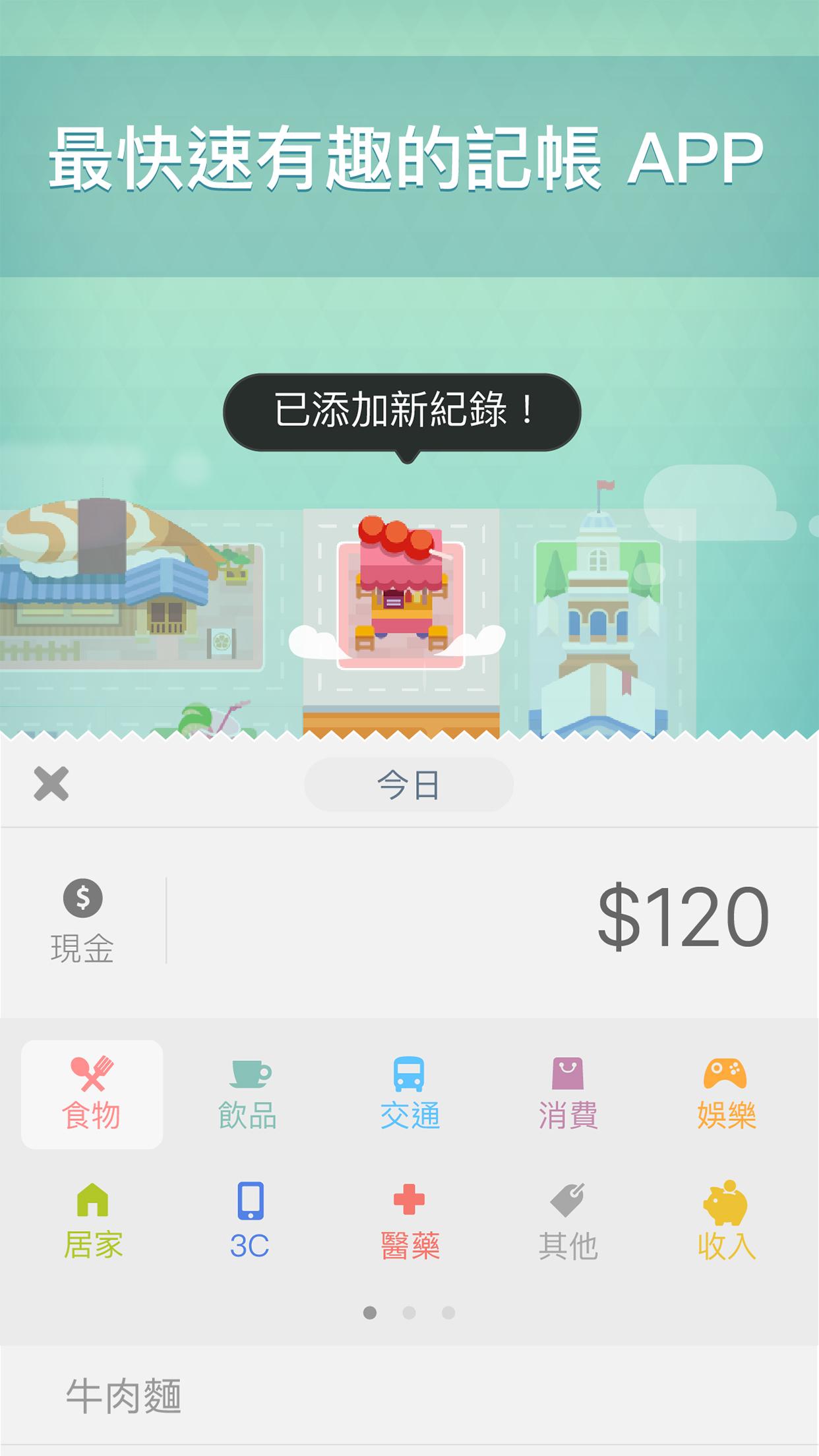The image size is (819, 1456).
Task: Choose the 醫藥 medical category
Action: pos(409,1221)
